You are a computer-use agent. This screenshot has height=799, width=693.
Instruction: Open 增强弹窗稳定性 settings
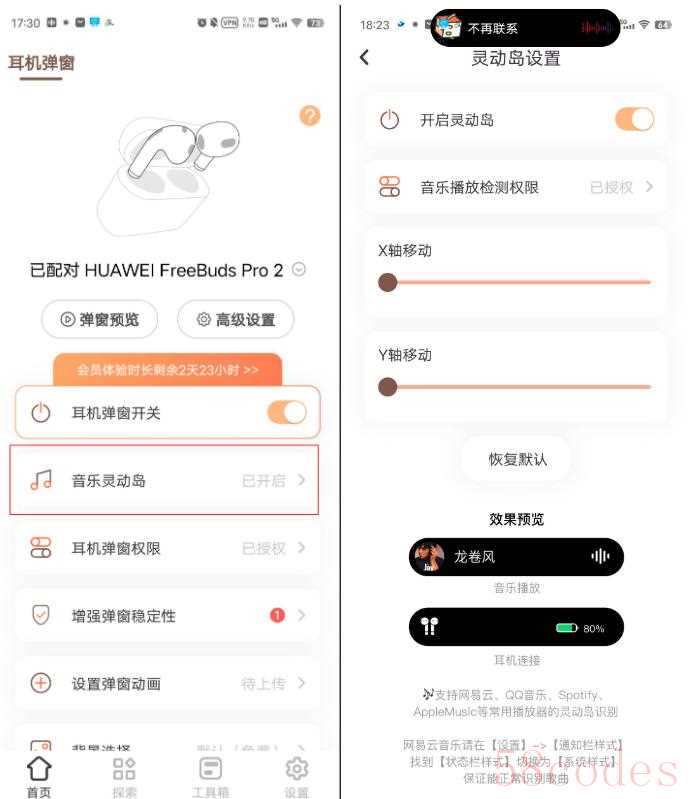tap(165, 616)
